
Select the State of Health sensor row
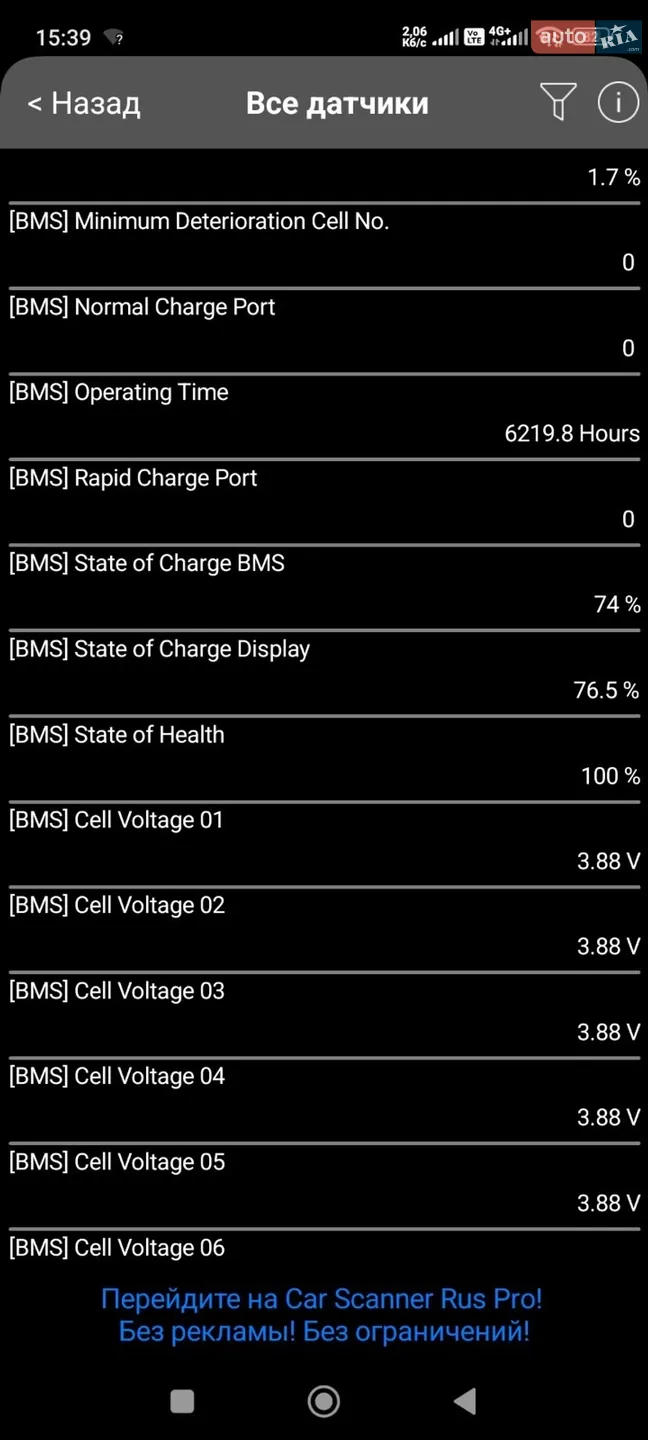[x=324, y=758]
